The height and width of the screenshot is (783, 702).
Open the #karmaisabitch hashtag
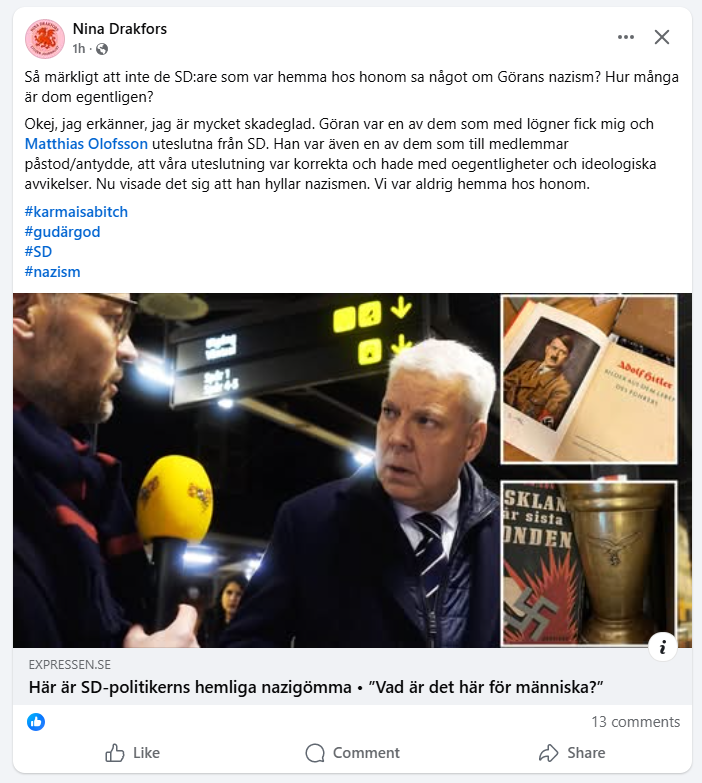(76, 212)
